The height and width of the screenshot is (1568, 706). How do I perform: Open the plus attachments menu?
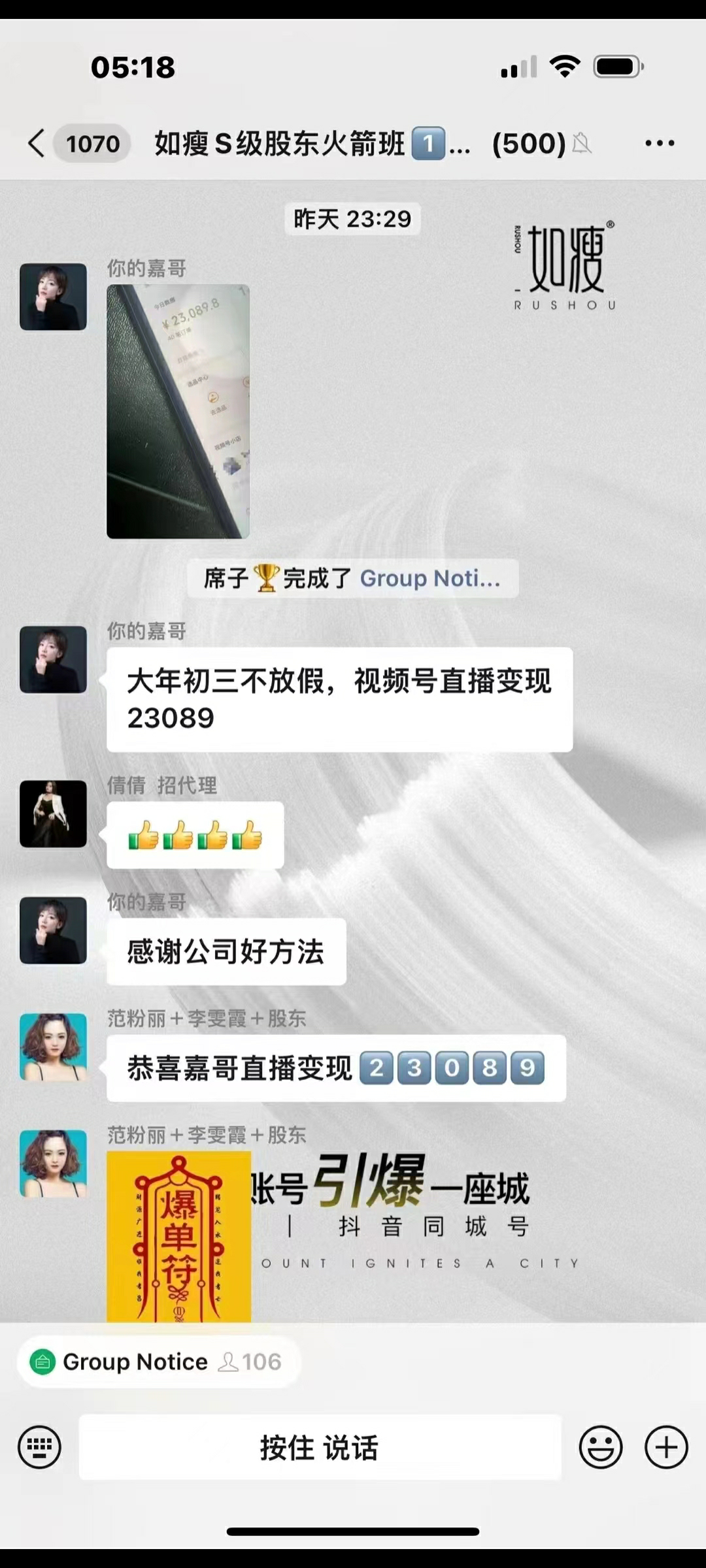coord(665,1447)
